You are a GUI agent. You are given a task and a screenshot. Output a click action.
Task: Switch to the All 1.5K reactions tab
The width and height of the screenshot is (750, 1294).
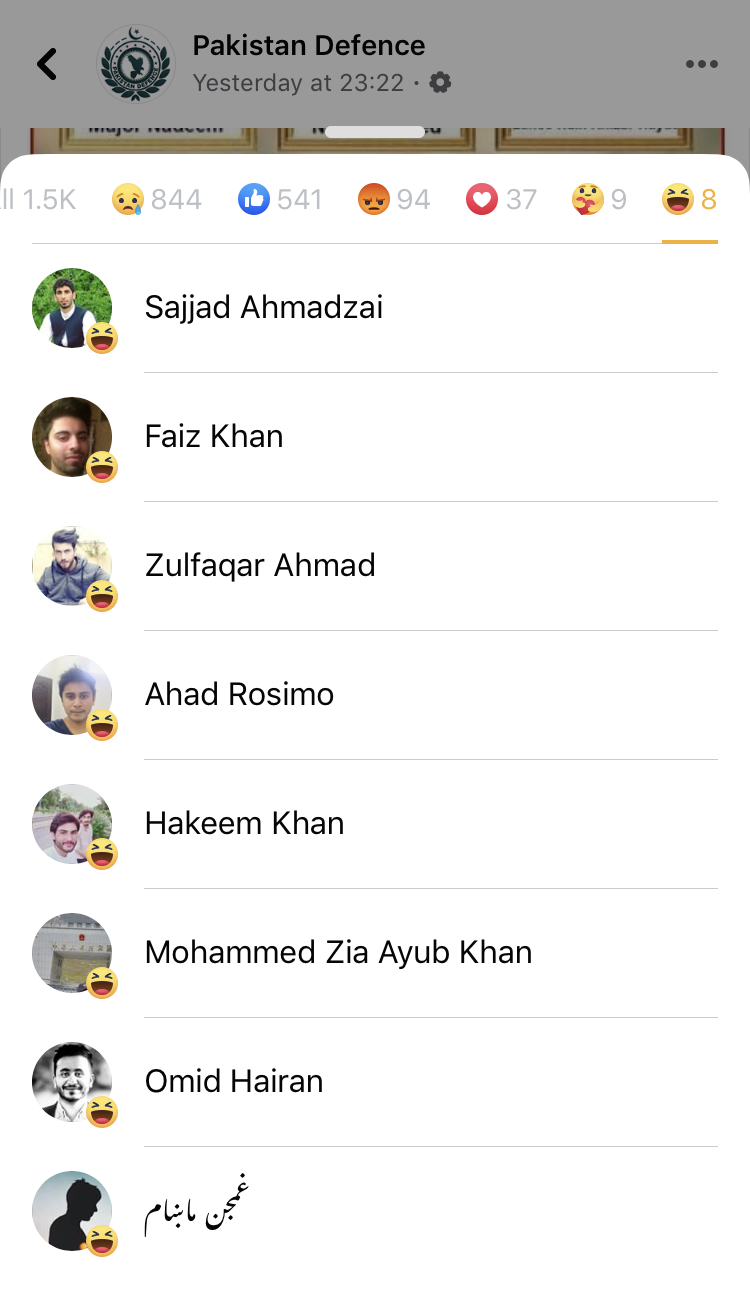pos(38,199)
